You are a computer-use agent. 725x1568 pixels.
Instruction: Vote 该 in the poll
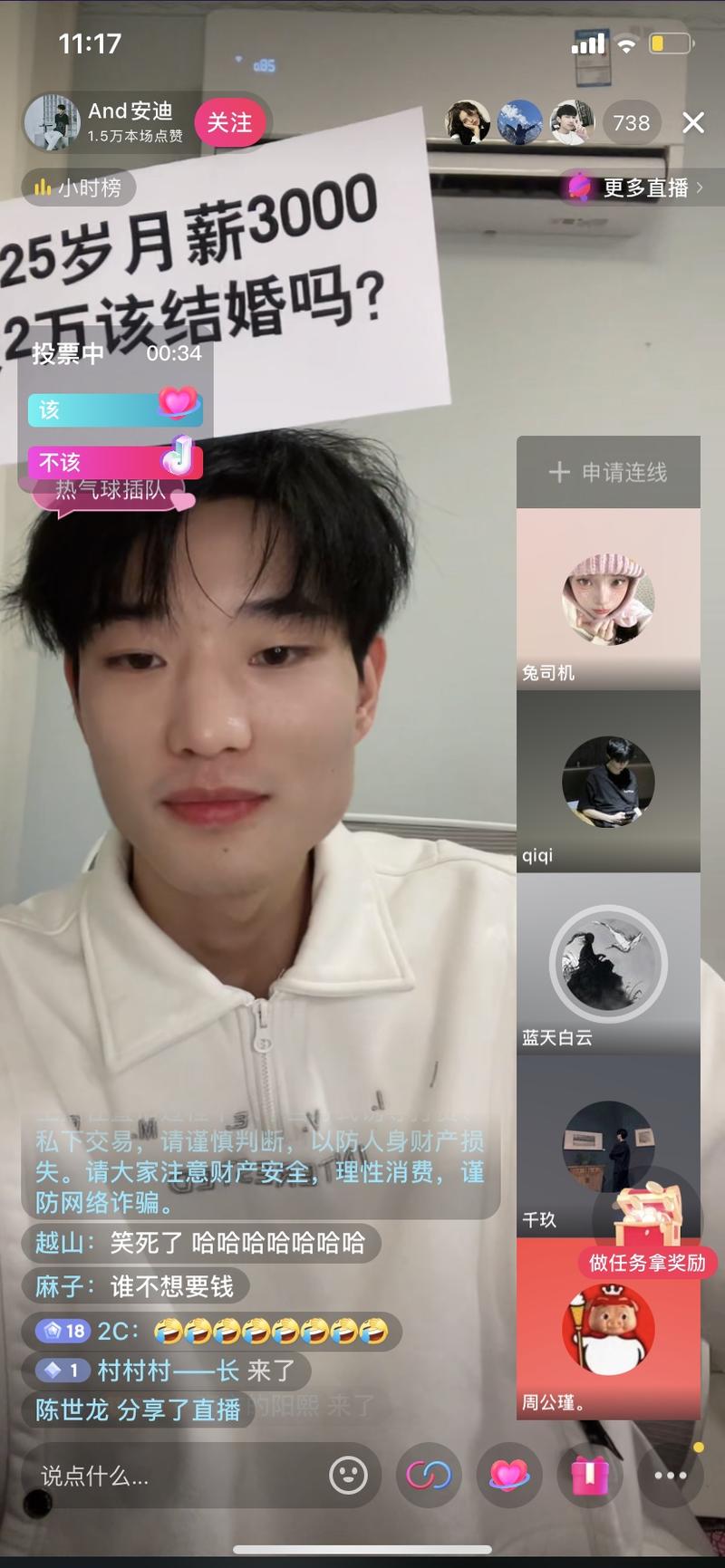point(113,409)
